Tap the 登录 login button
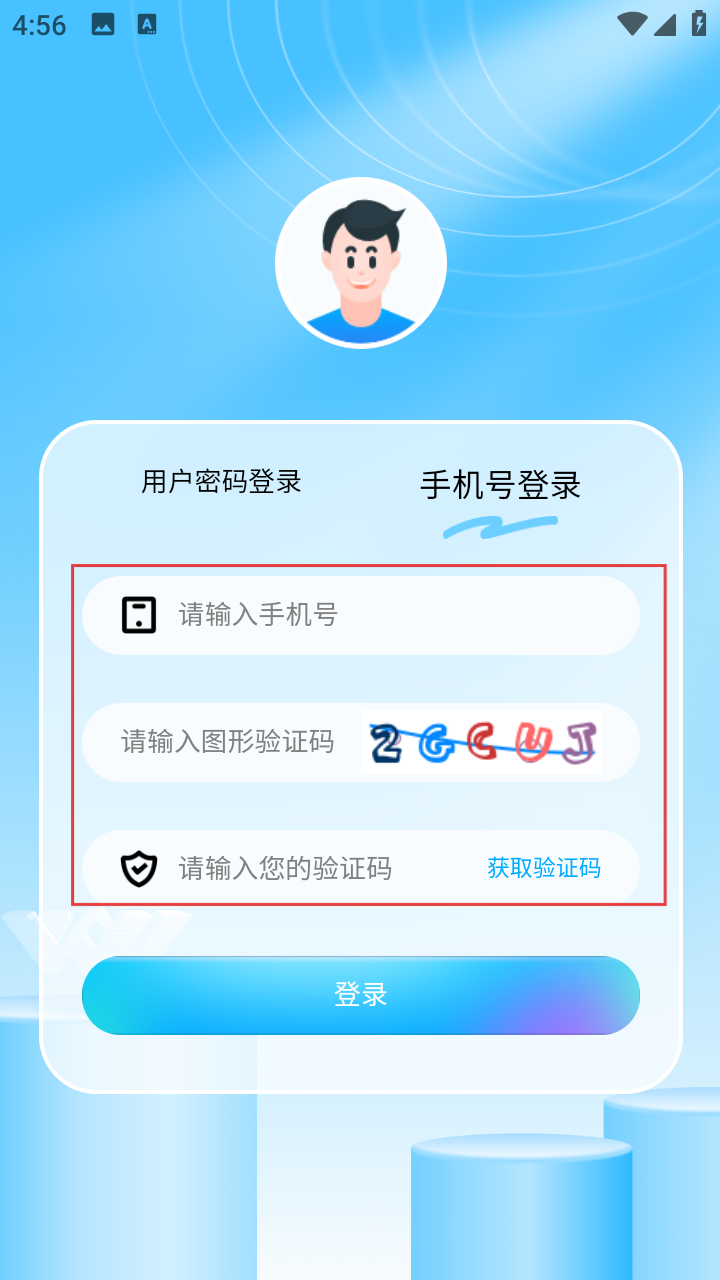This screenshot has width=720, height=1280. click(360, 995)
